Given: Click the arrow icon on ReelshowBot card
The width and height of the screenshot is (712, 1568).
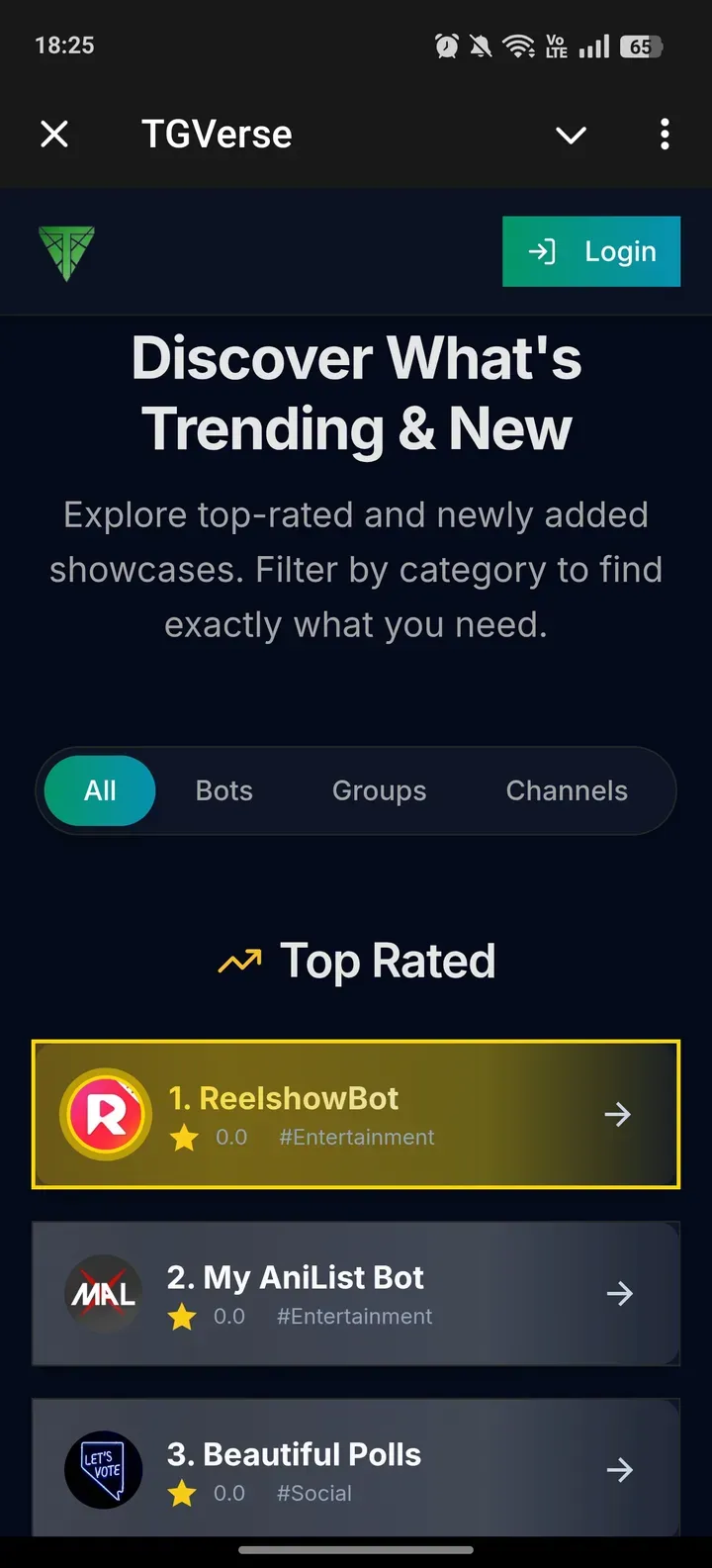Looking at the screenshot, I should tap(618, 1114).
